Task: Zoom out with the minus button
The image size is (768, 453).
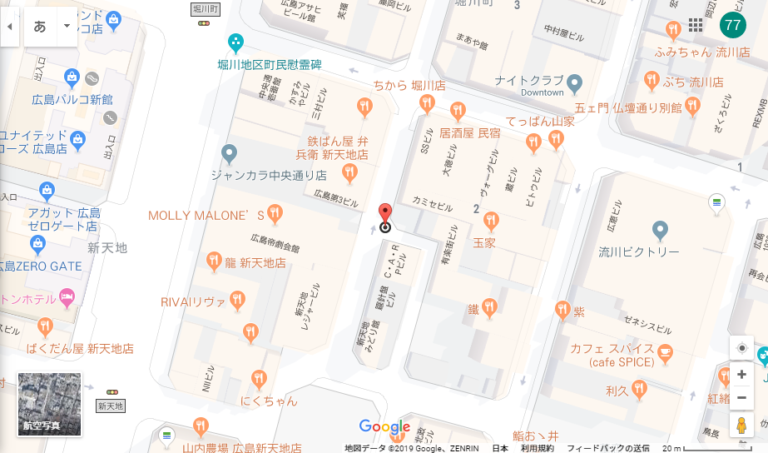Action: coord(741,398)
